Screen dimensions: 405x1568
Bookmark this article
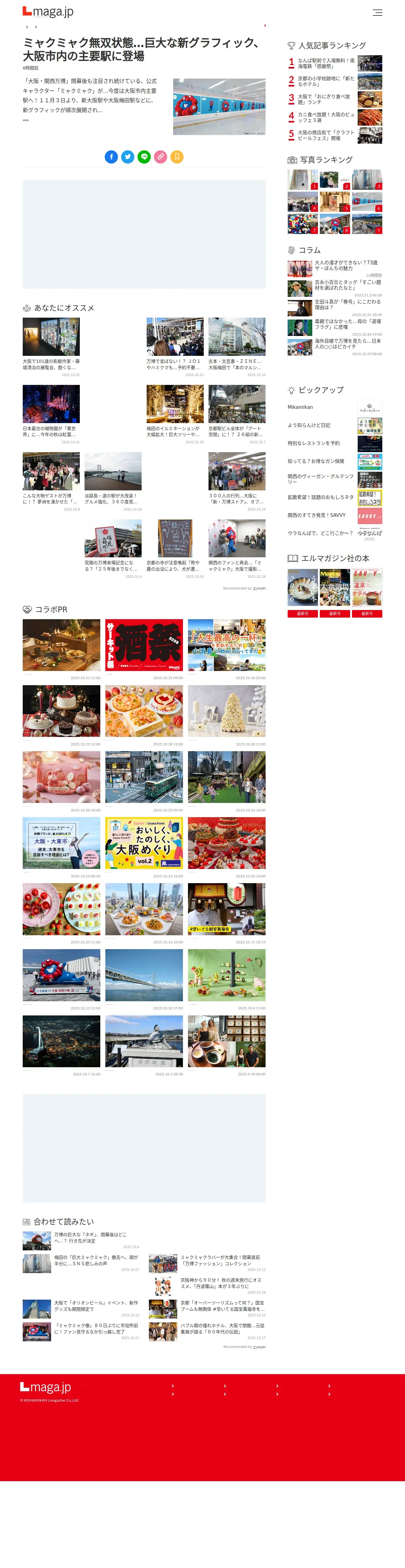tap(177, 157)
